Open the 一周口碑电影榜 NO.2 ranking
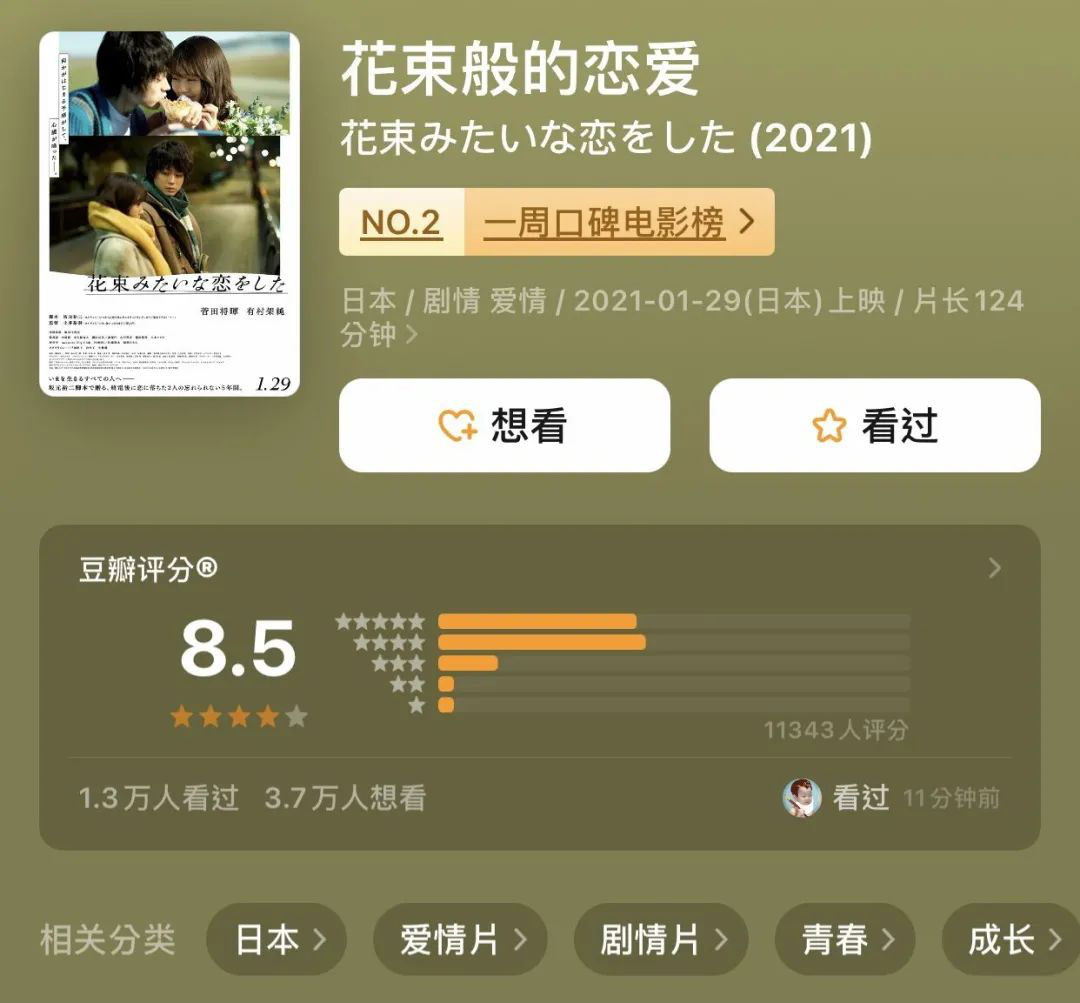The image size is (1080, 1003). pyautogui.click(x=556, y=222)
